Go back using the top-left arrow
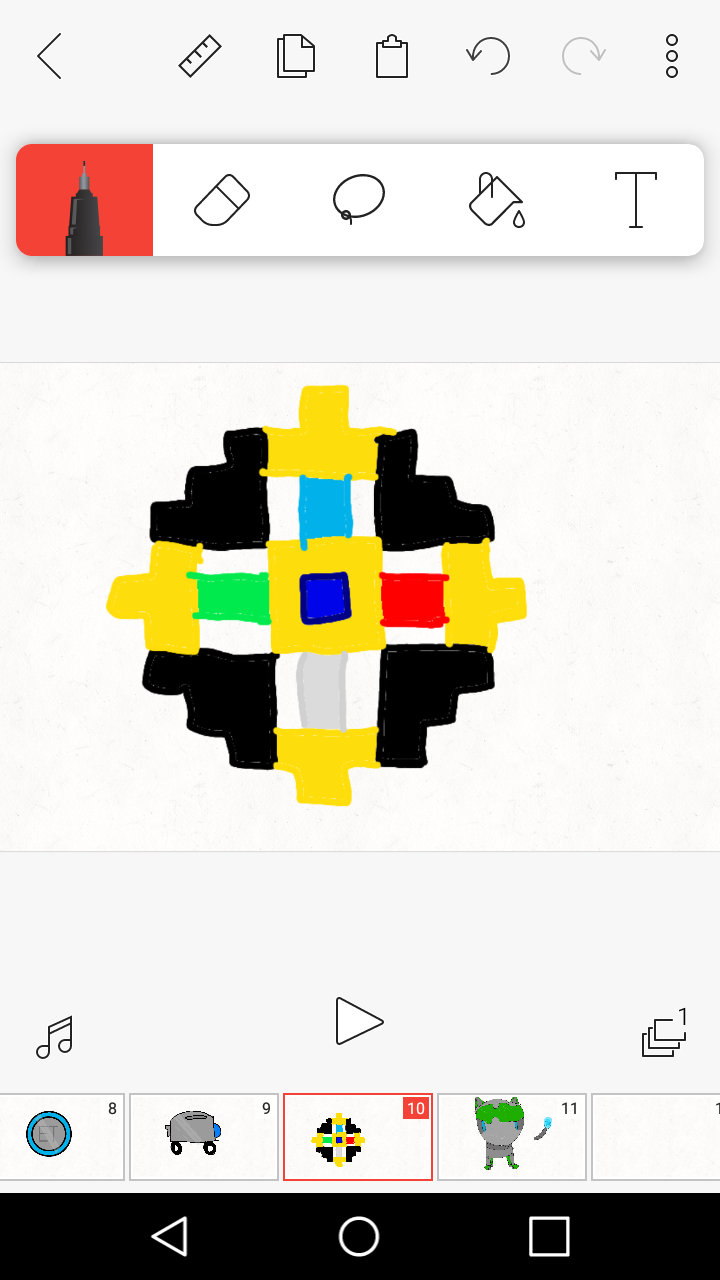 point(50,56)
